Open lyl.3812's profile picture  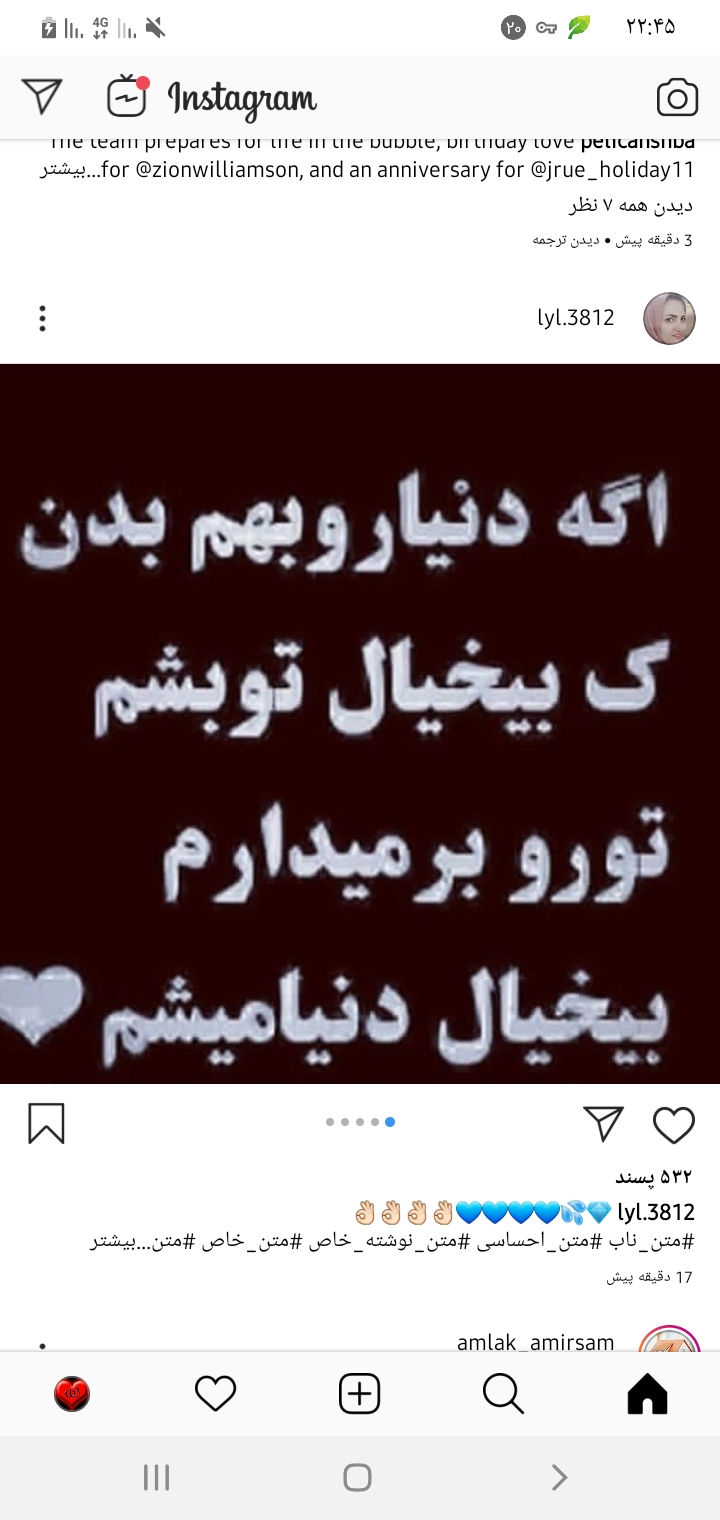669,319
